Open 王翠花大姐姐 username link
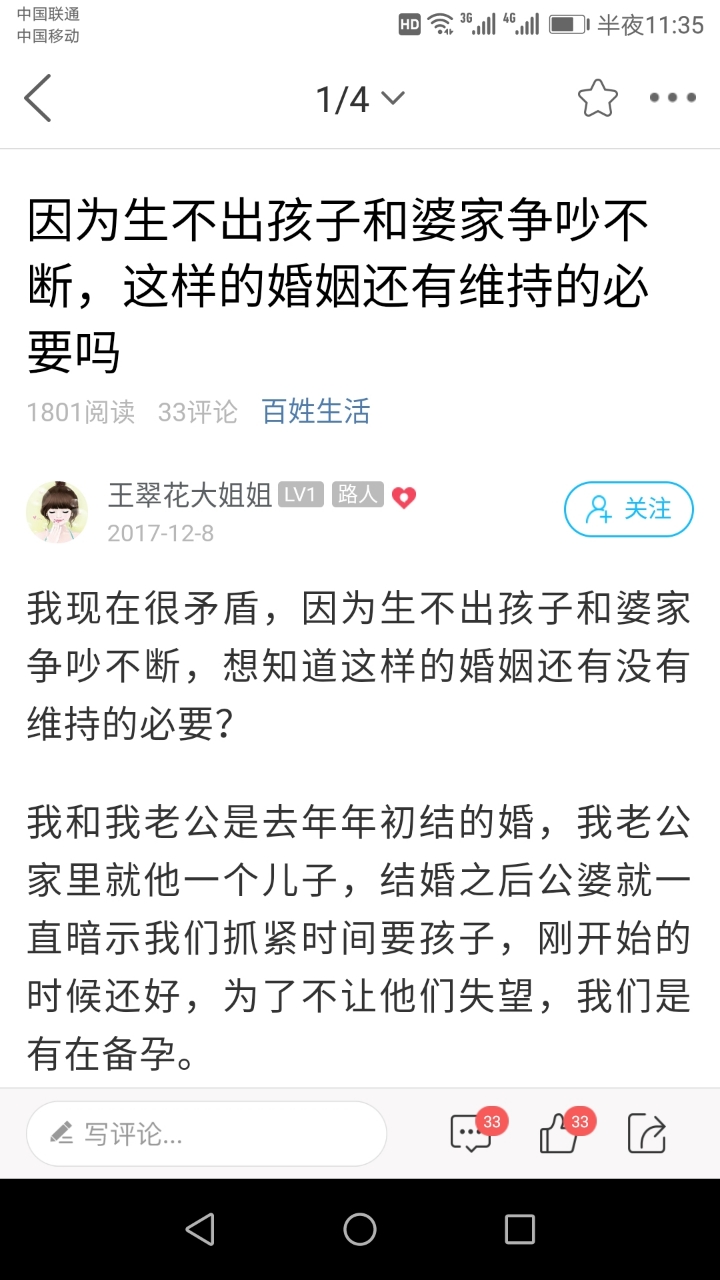 [190, 495]
